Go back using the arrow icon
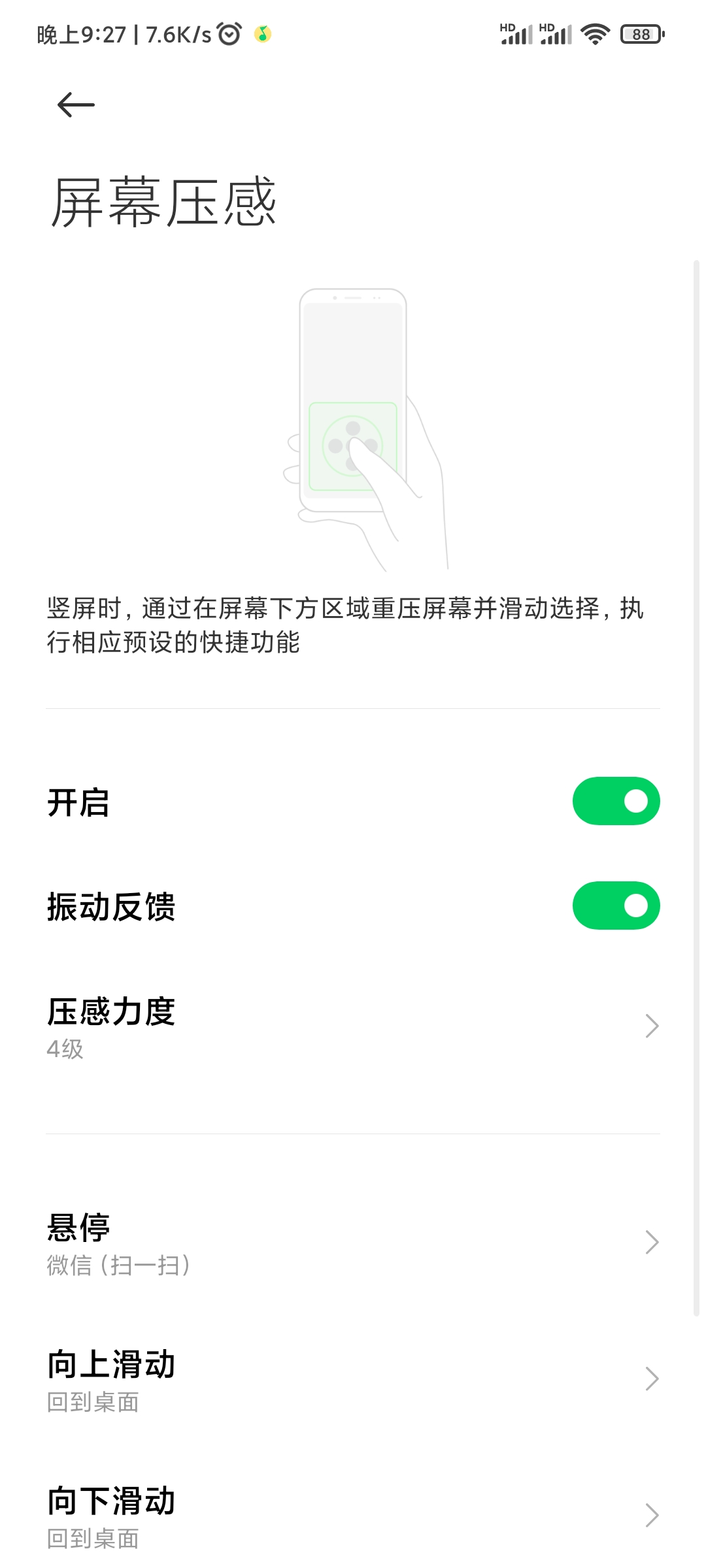Image resolution: width=706 pixels, height=1568 pixels. click(x=76, y=105)
